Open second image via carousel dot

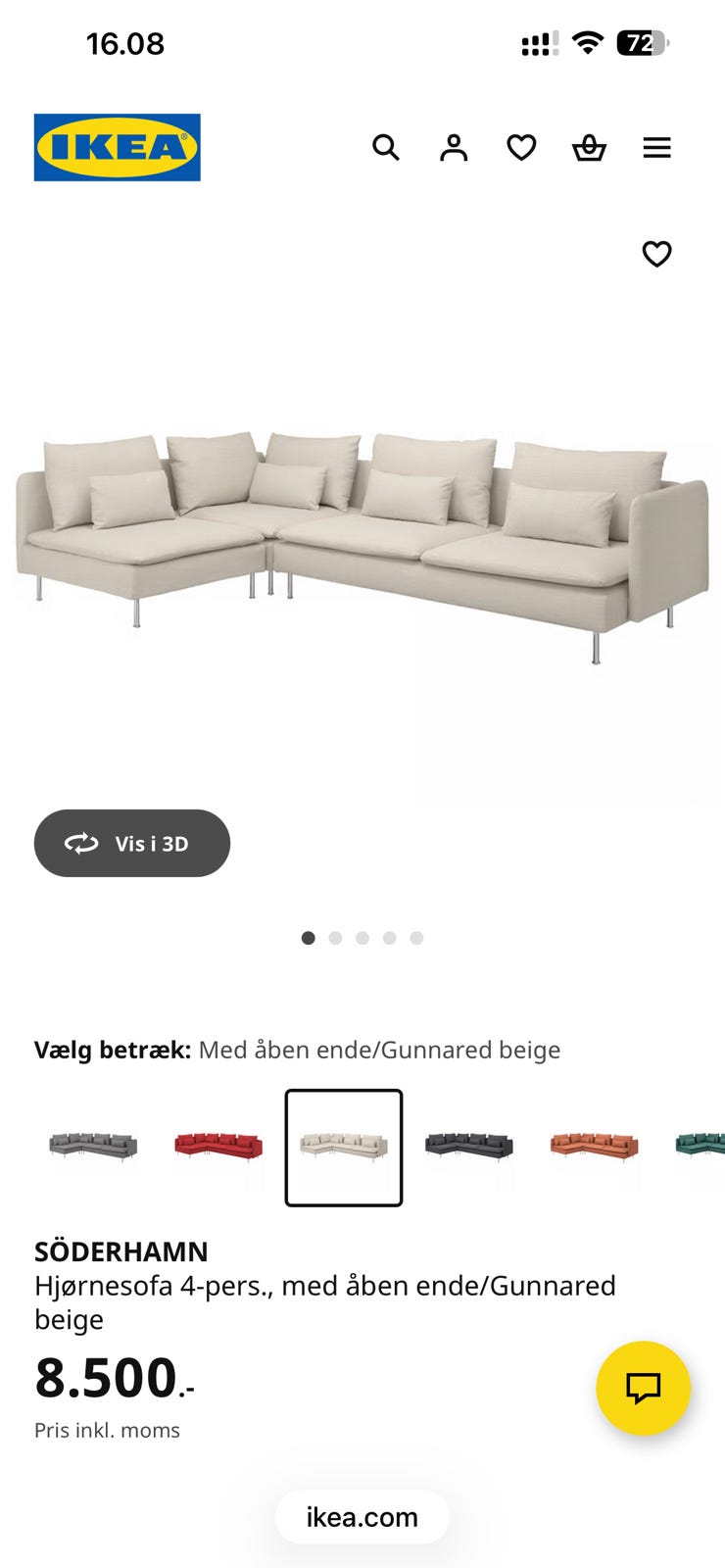335,937
